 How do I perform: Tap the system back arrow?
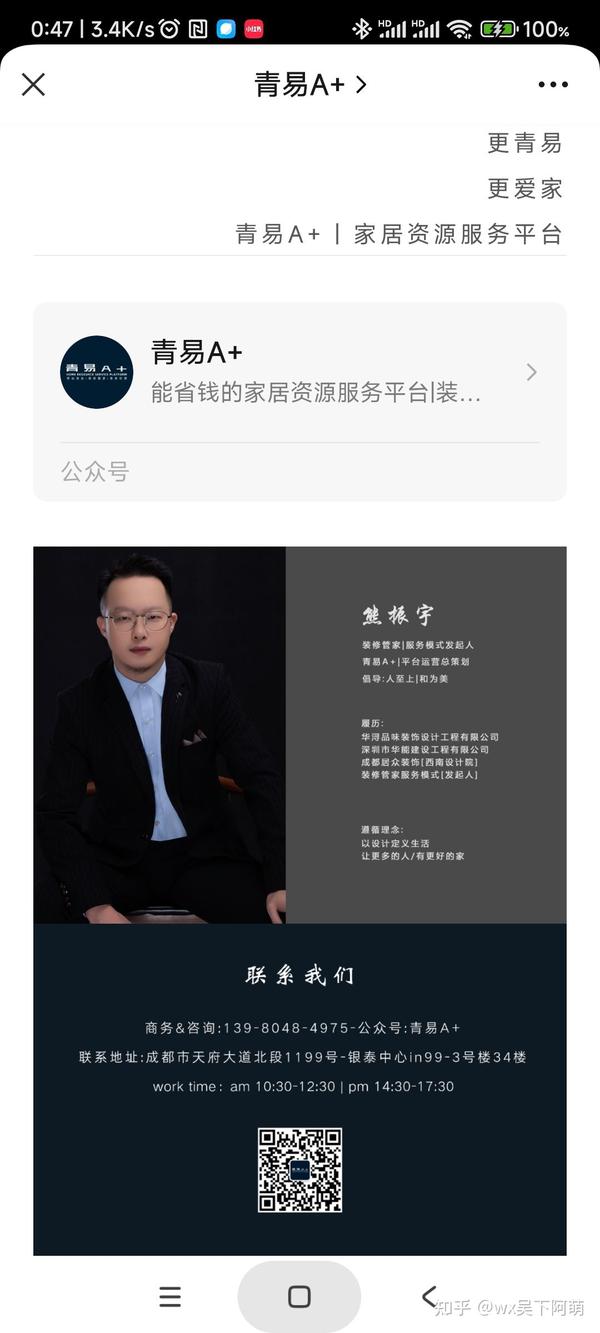coord(429,1297)
